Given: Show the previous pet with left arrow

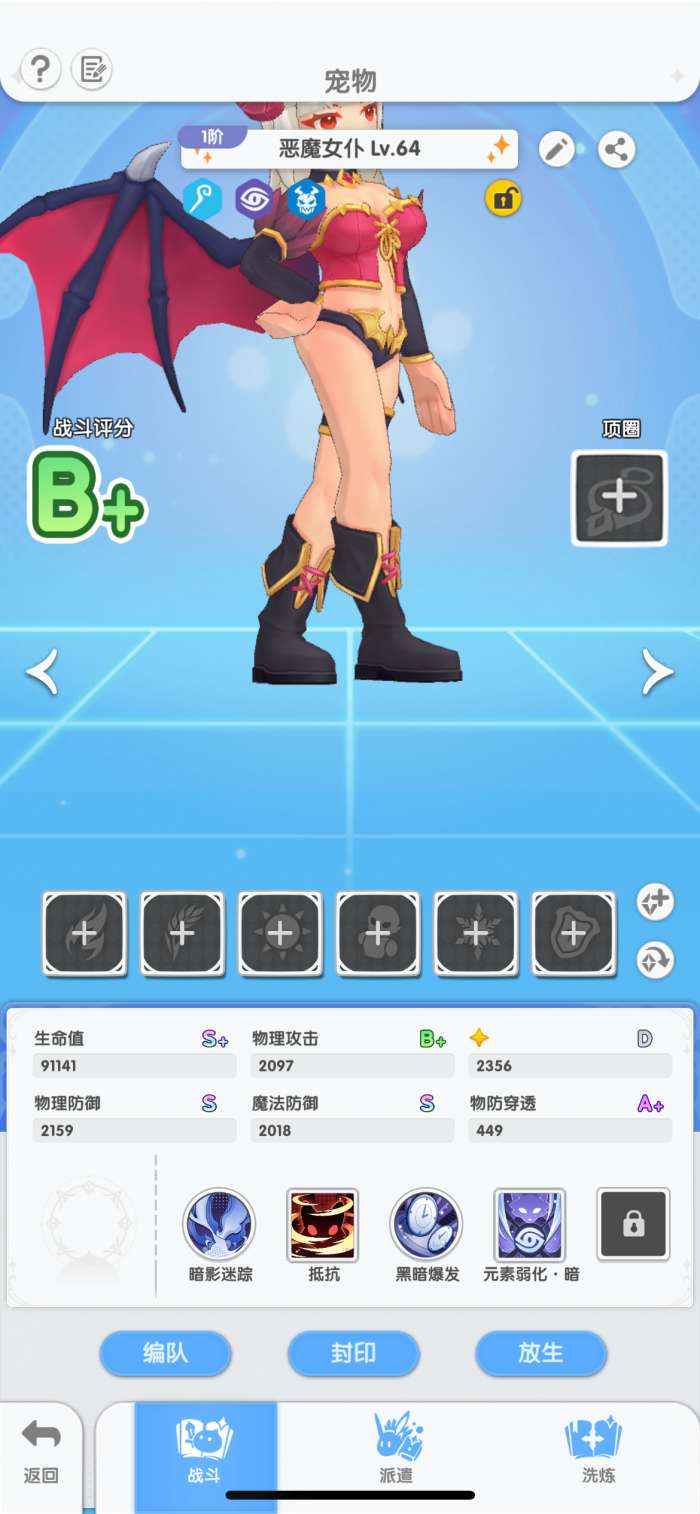Looking at the screenshot, I should [42, 671].
